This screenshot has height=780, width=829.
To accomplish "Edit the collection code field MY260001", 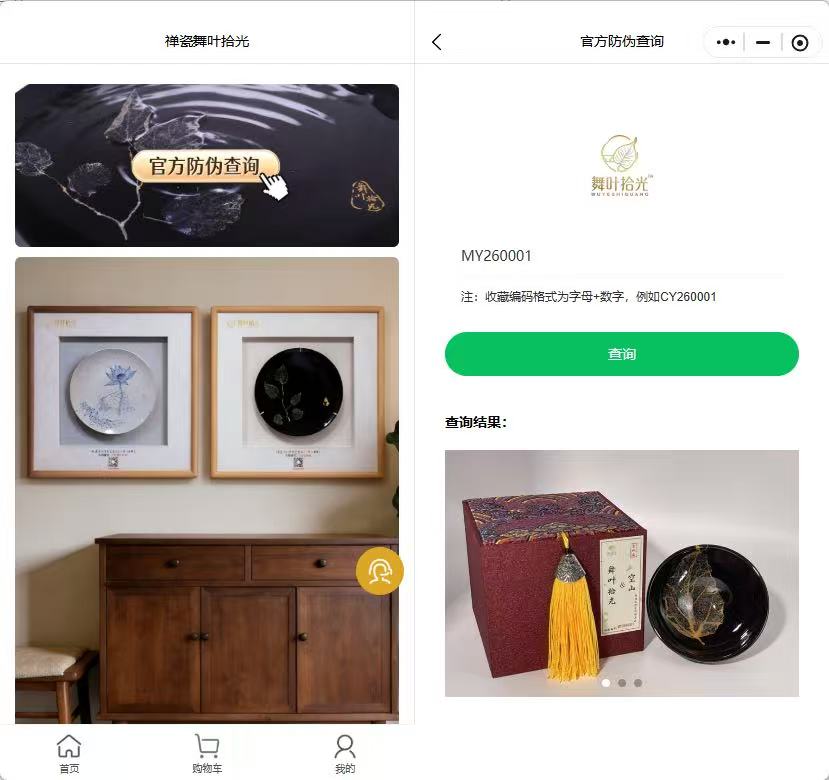I will tap(620, 256).
